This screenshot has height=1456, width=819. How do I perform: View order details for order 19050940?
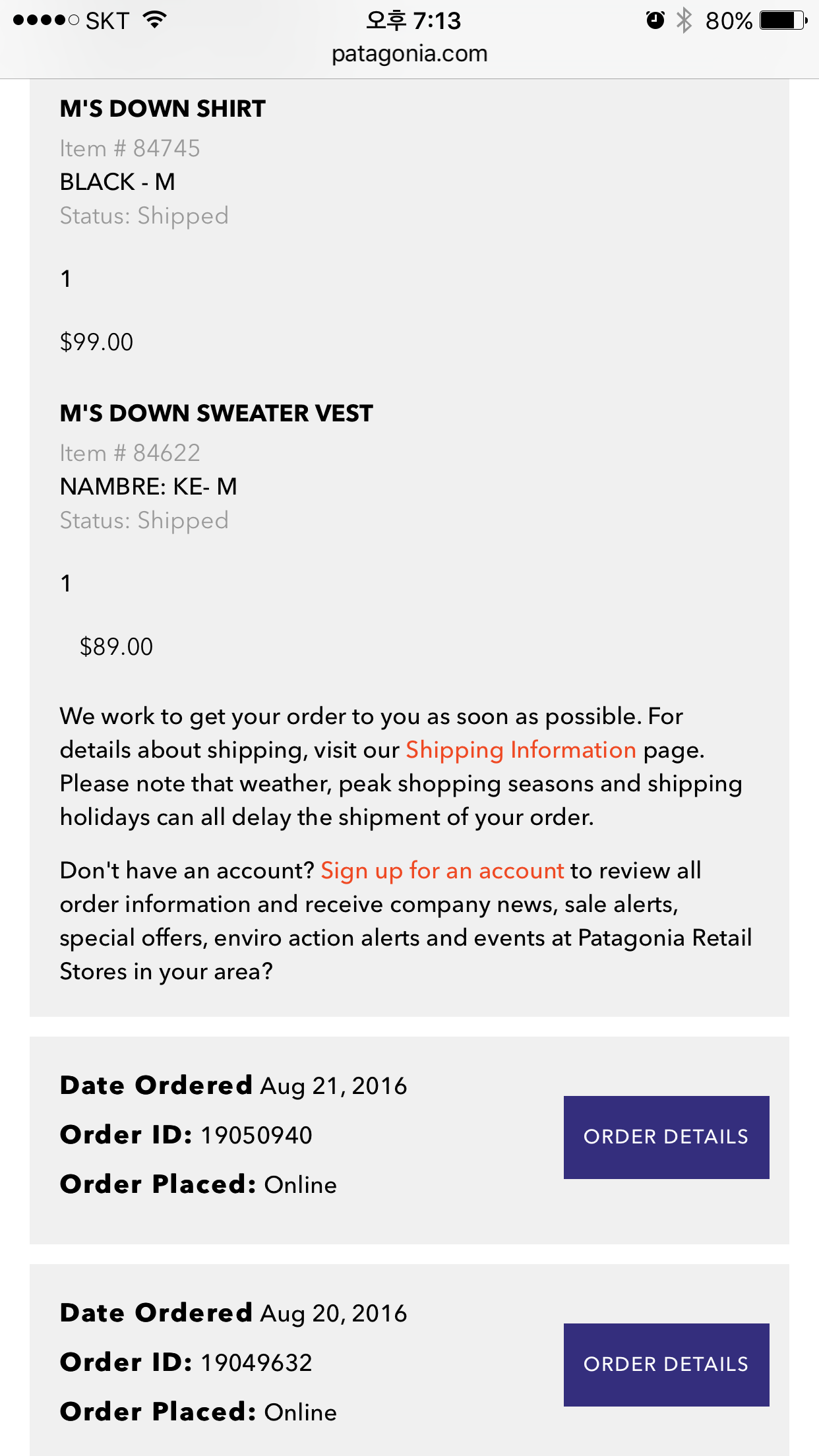pos(666,1137)
